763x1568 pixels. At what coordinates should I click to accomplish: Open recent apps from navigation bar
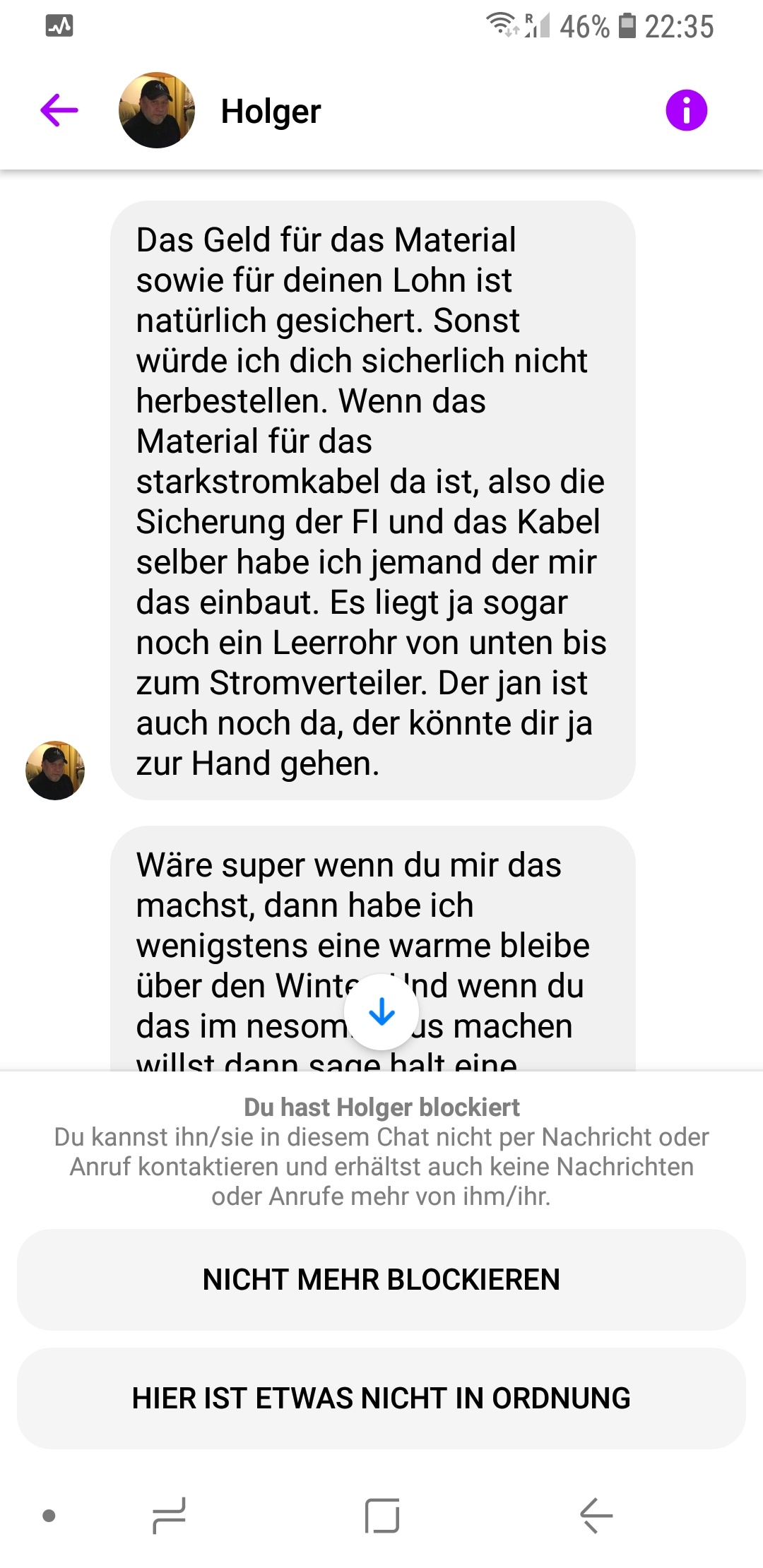click(170, 1516)
